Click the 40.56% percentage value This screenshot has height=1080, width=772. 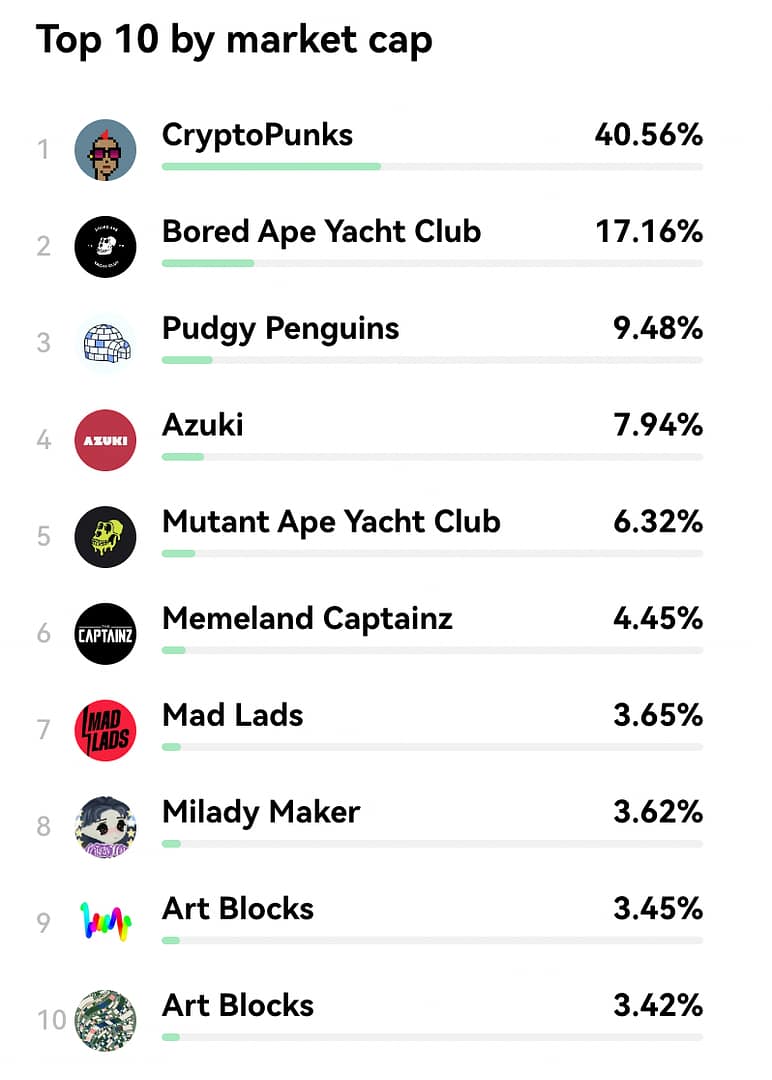tap(651, 135)
